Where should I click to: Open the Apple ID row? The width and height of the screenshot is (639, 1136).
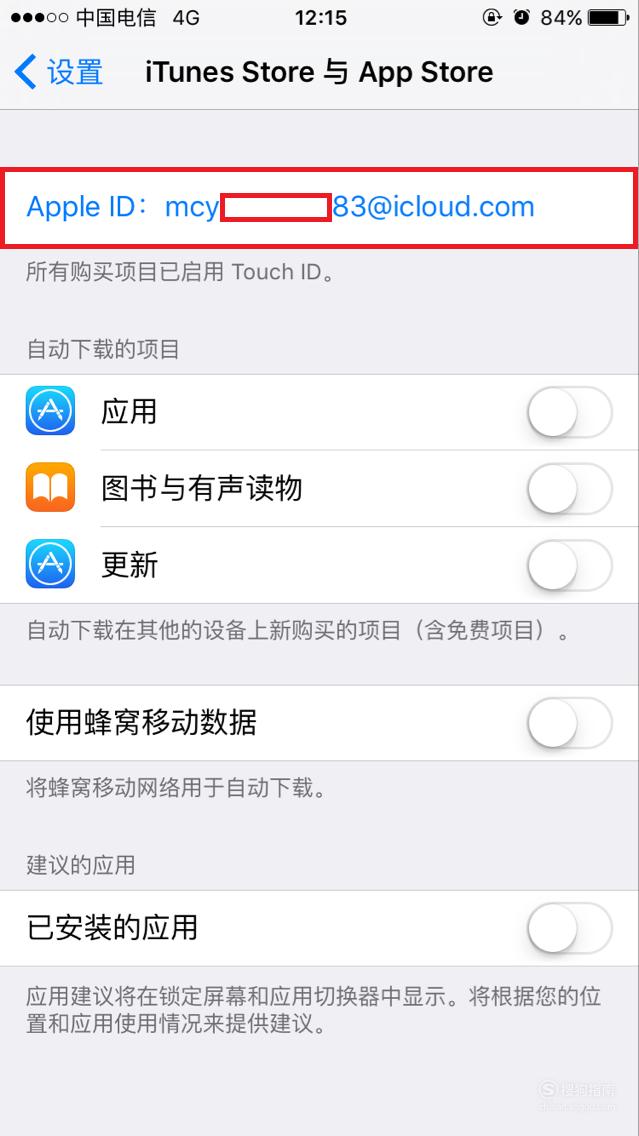tap(320, 207)
